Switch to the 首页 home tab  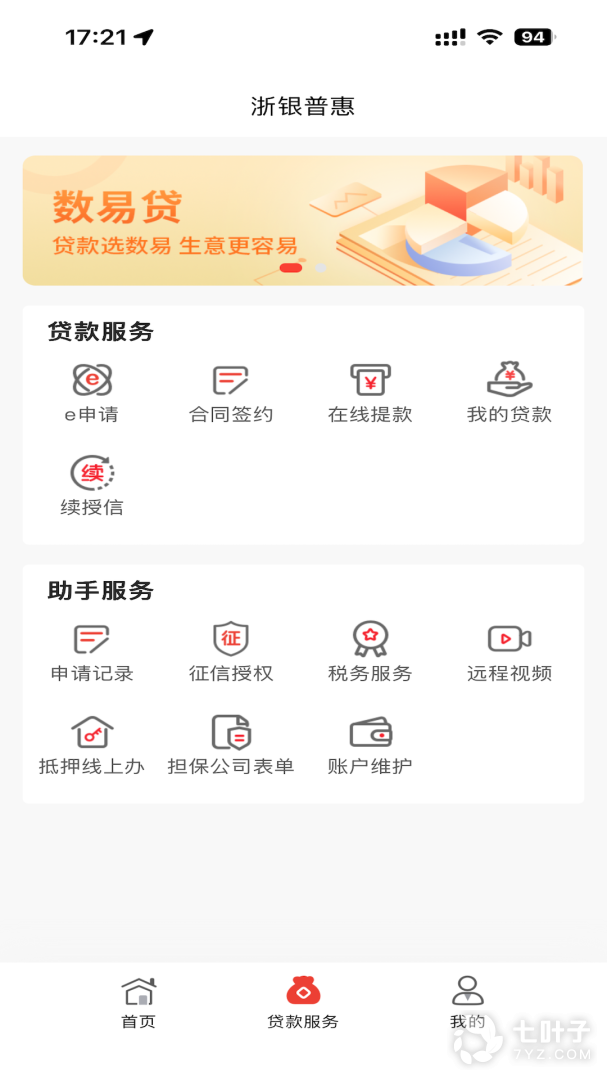139,1004
